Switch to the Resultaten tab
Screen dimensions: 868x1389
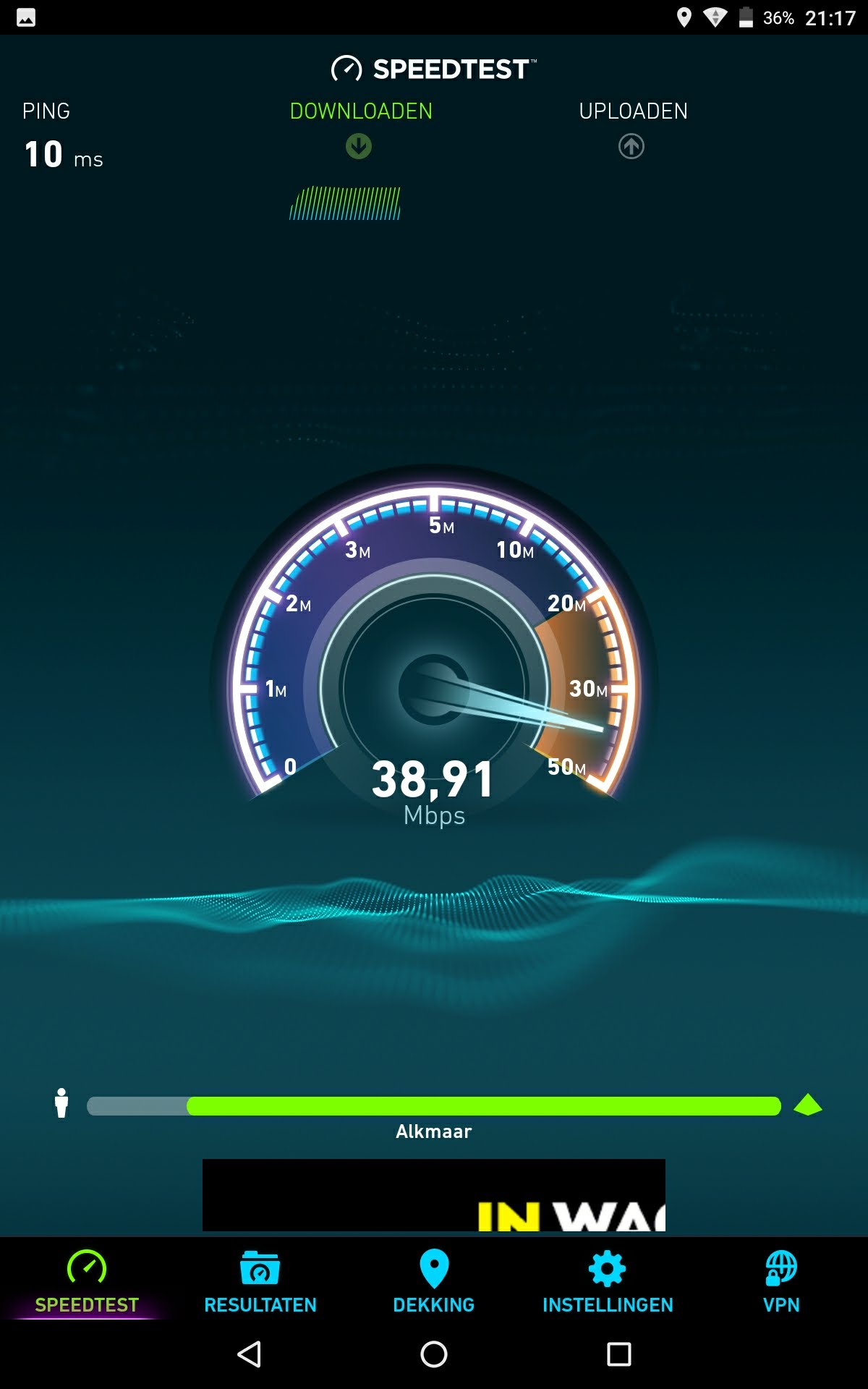(260, 1280)
